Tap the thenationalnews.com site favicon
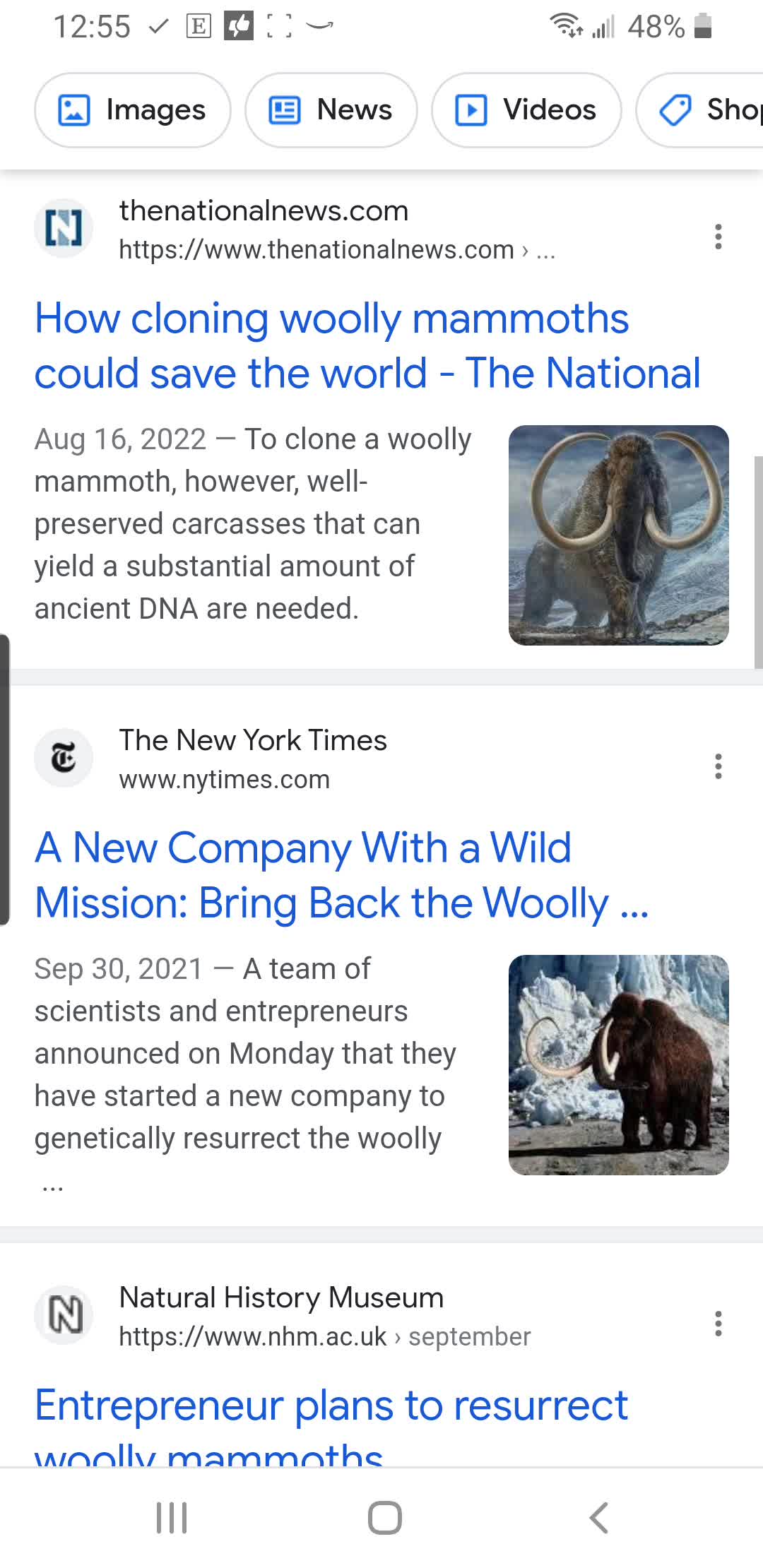This screenshot has width=763, height=1568. coord(63,227)
